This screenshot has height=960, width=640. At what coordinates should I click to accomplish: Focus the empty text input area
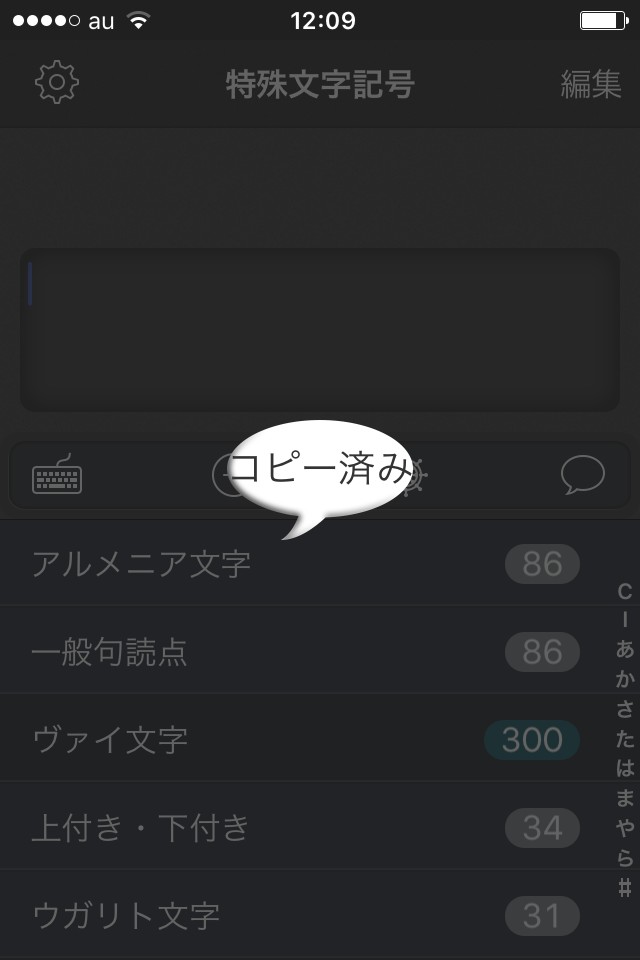[x=320, y=330]
